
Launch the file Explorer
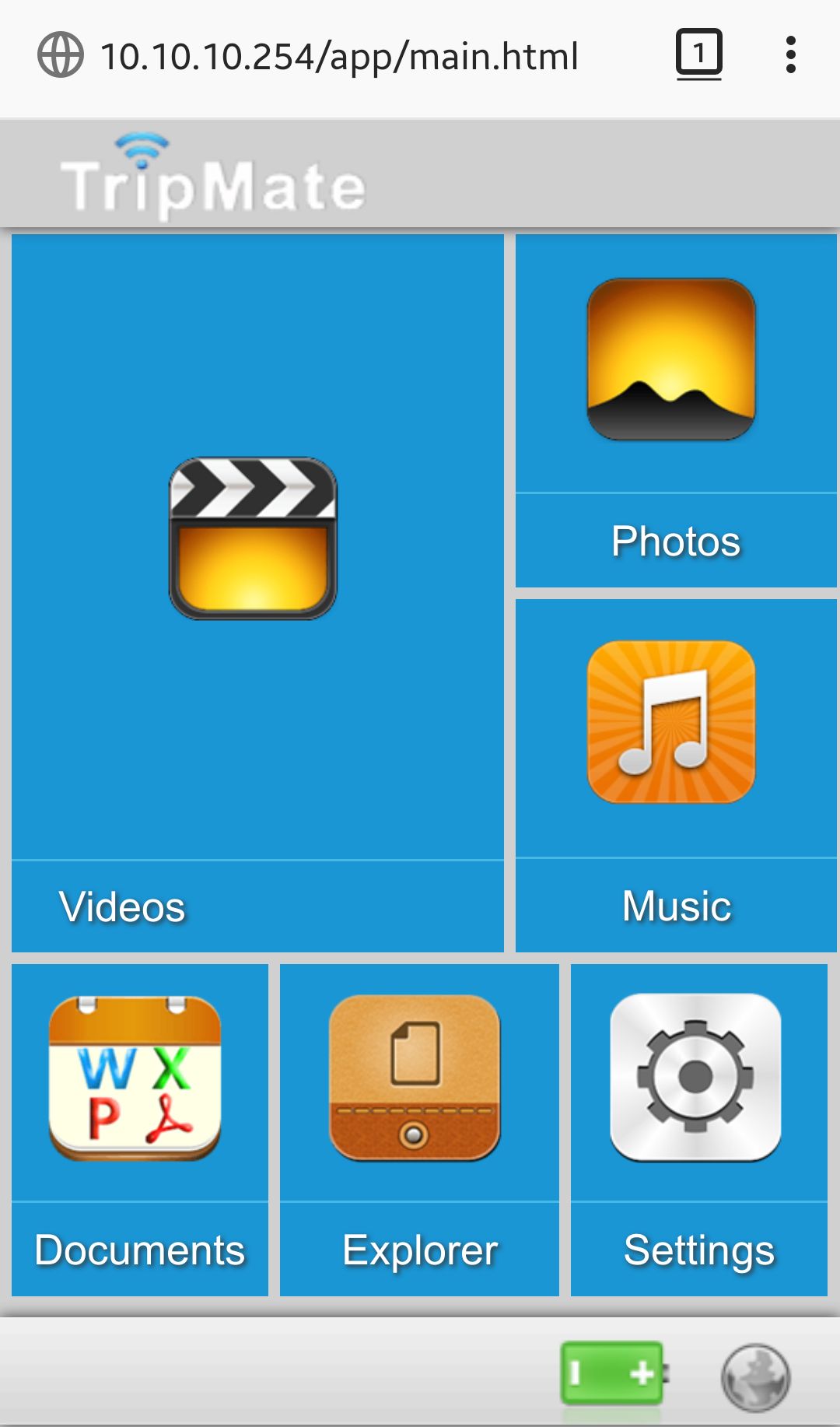(x=418, y=1130)
